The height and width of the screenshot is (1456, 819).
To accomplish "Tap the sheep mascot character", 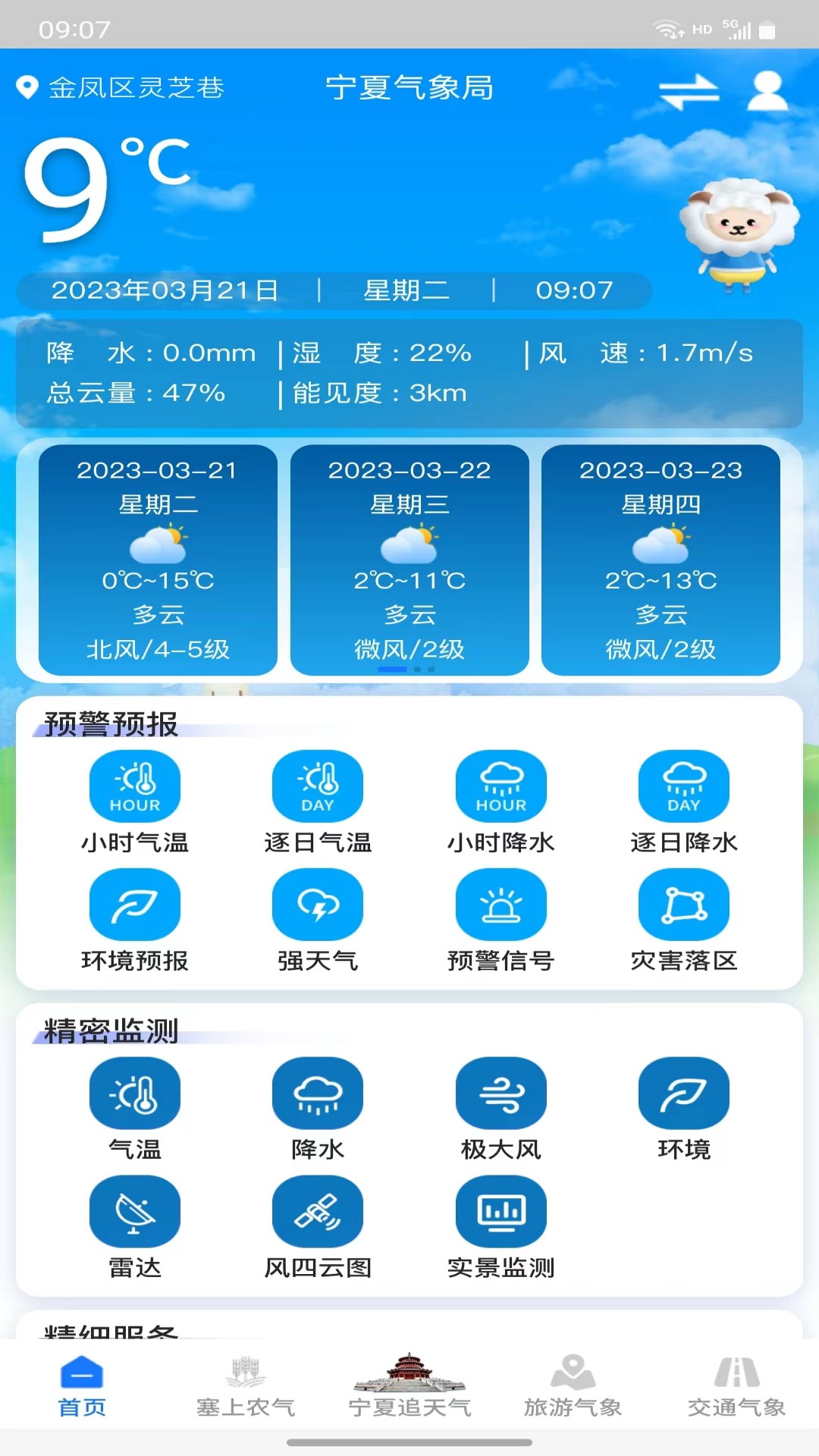I will (x=739, y=231).
